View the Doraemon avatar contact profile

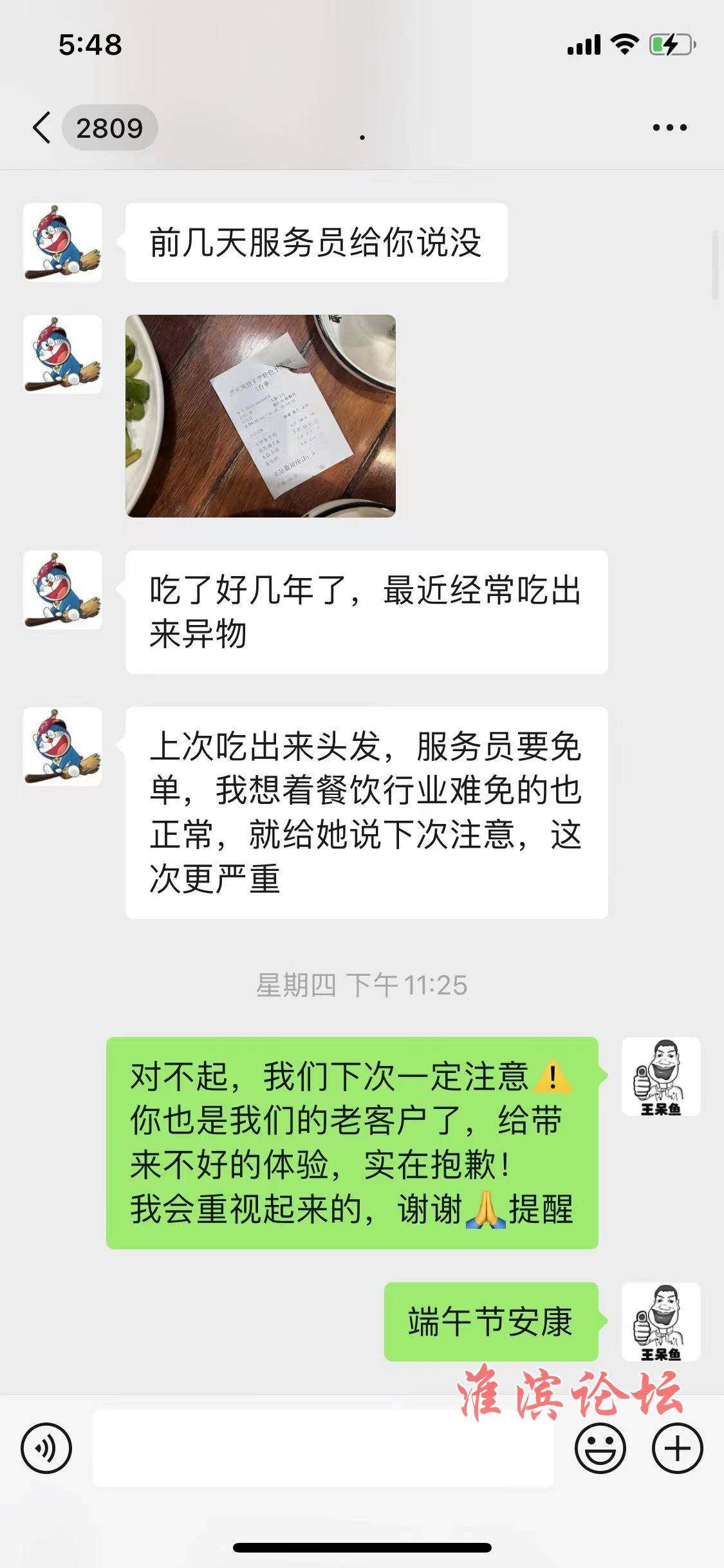pyautogui.click(x=62, y=243)
